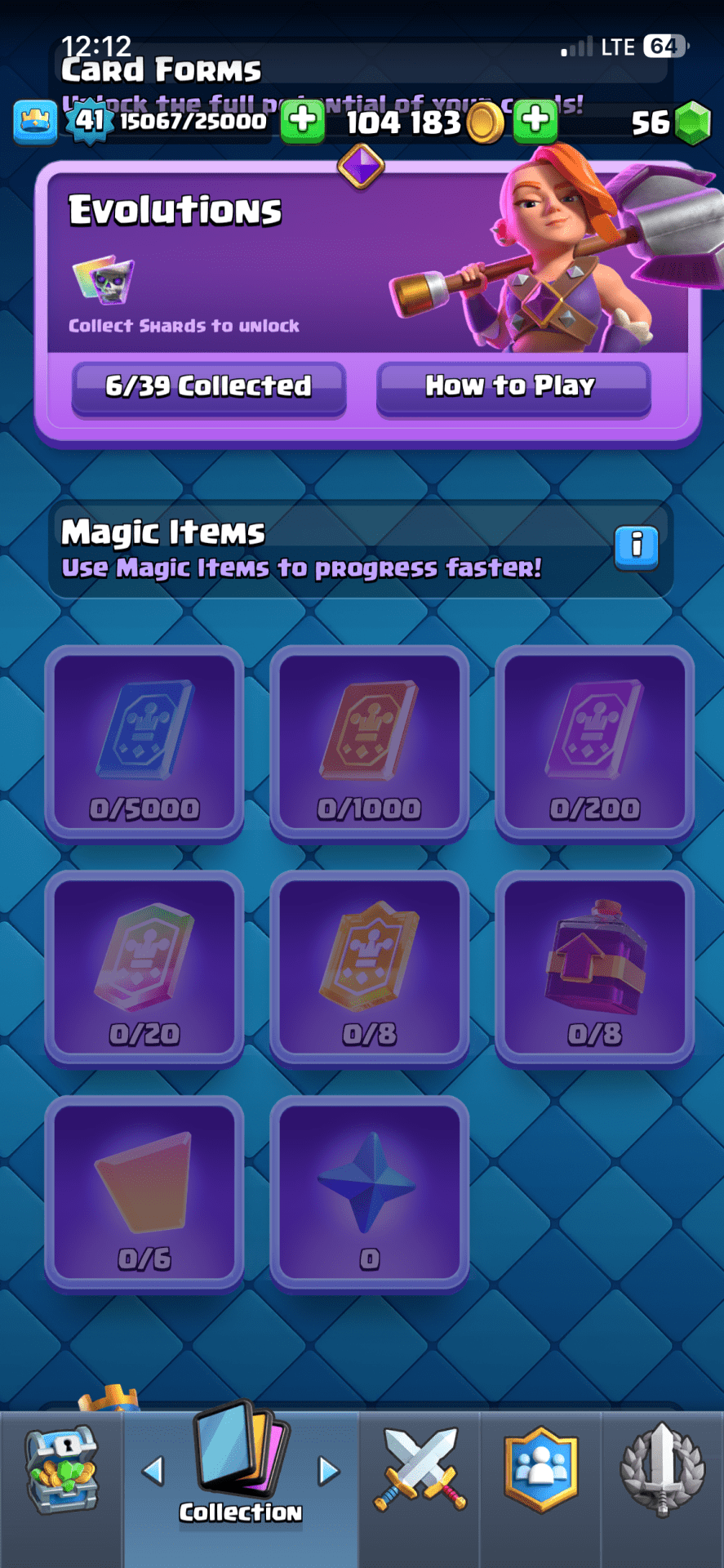Select the purple book item 0/200
Image resolution: width=724 pixels, height=1568 pixels.
594,742
